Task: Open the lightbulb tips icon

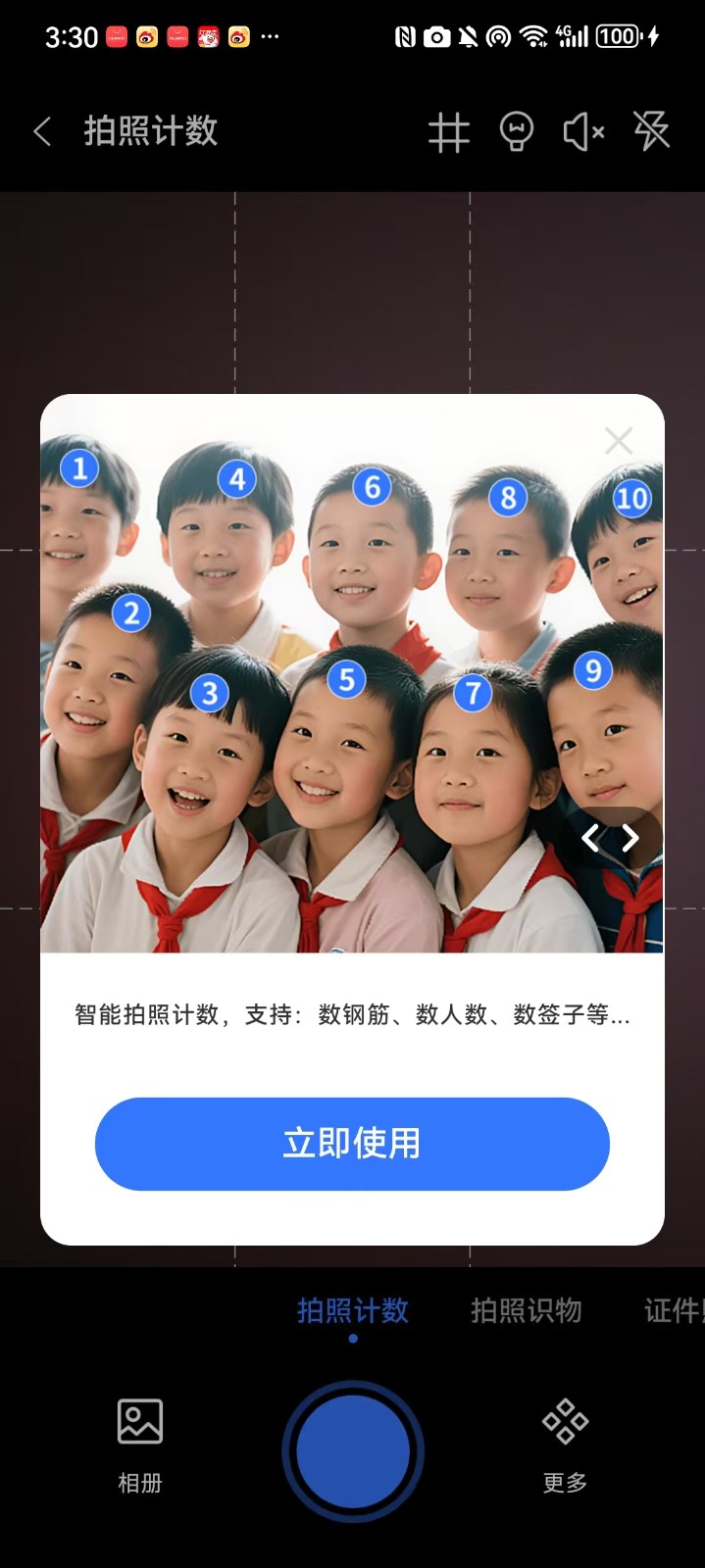Action: [517, 131]
